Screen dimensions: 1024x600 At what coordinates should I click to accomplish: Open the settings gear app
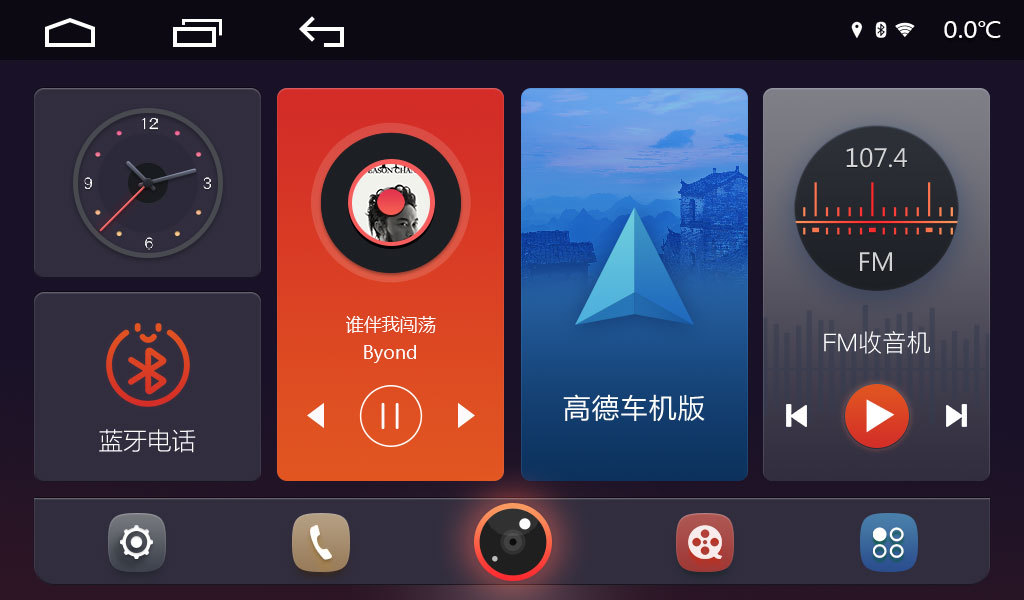[x=136, y=543]
